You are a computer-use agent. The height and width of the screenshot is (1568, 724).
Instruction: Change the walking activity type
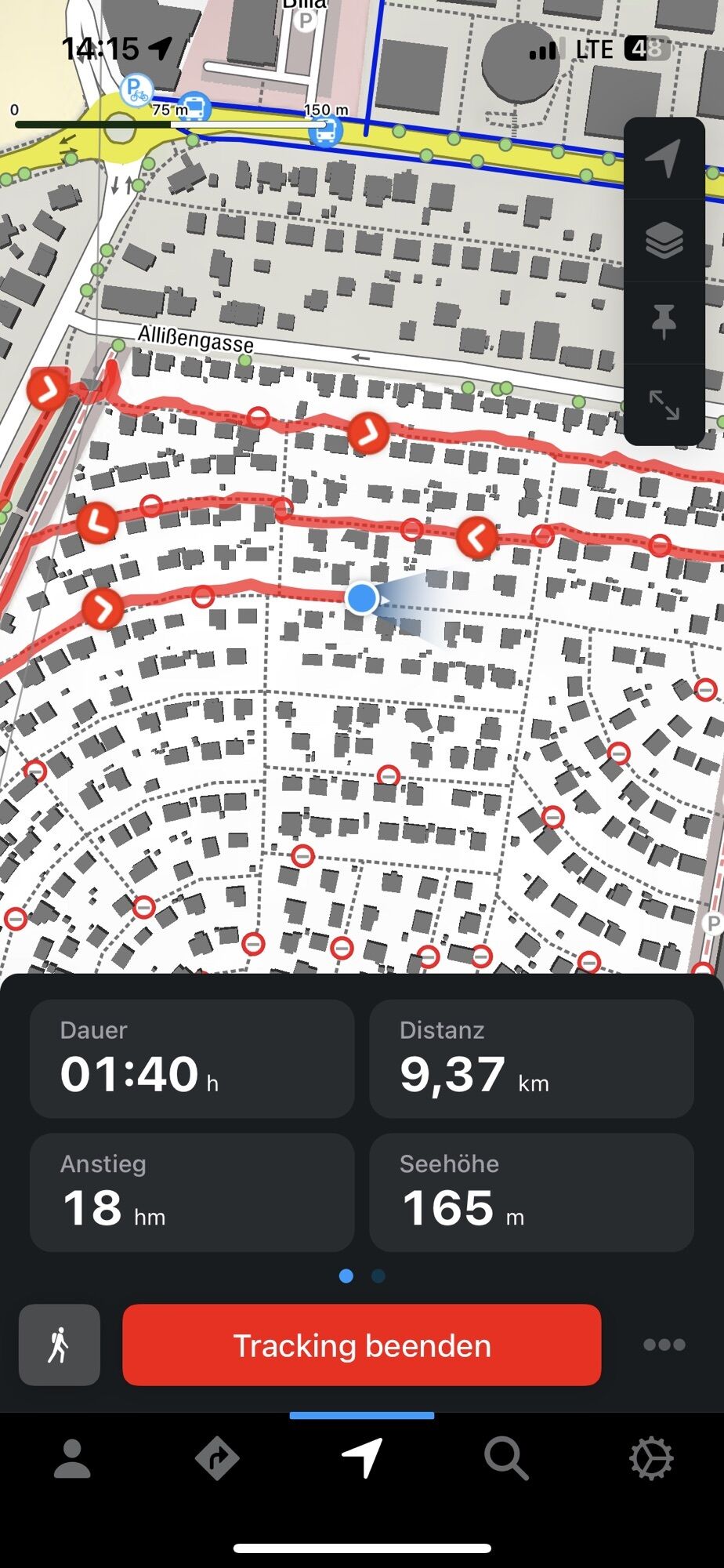click(60, 1345)
